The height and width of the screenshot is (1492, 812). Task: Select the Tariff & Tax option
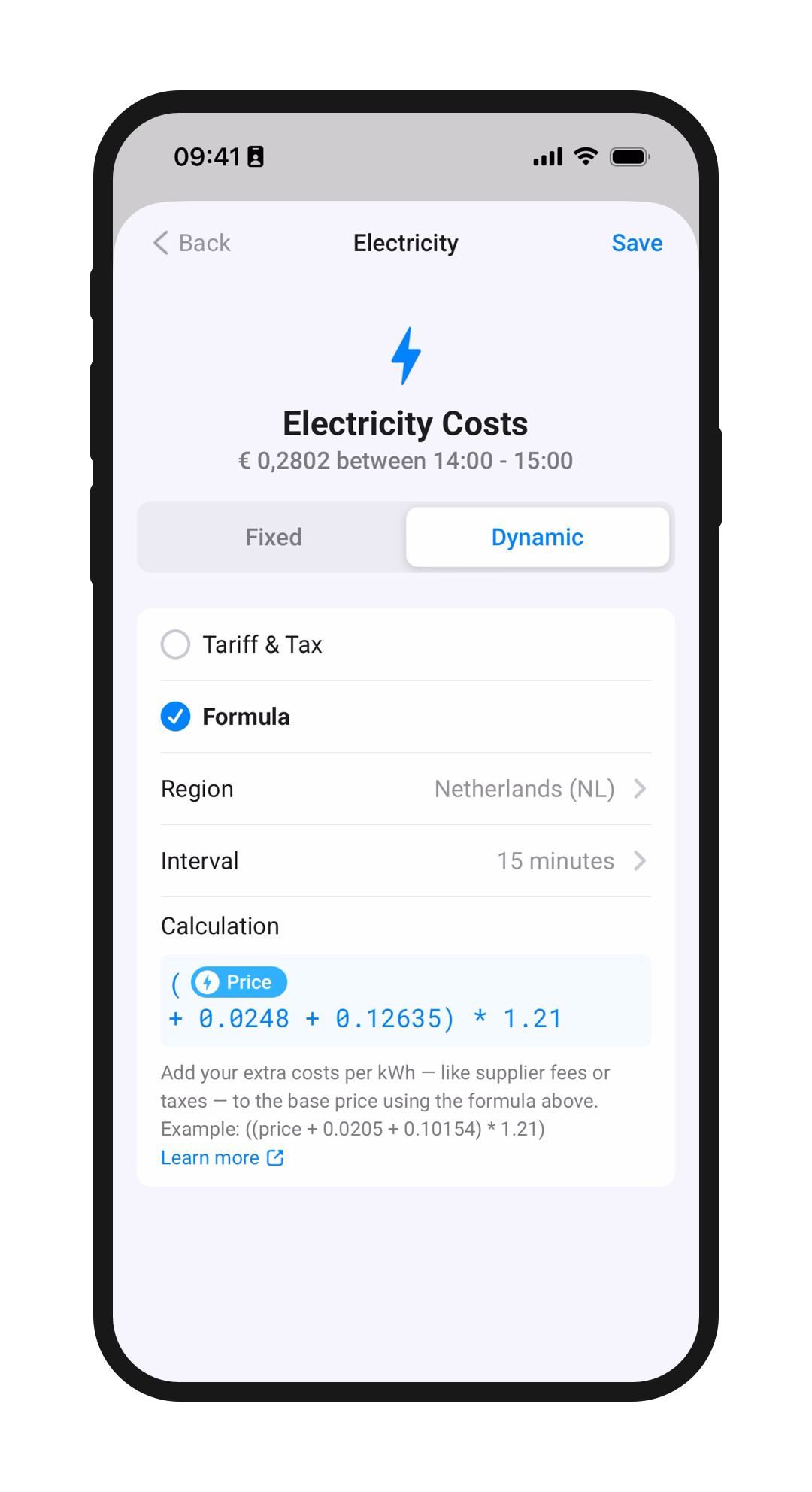[175, 644]
